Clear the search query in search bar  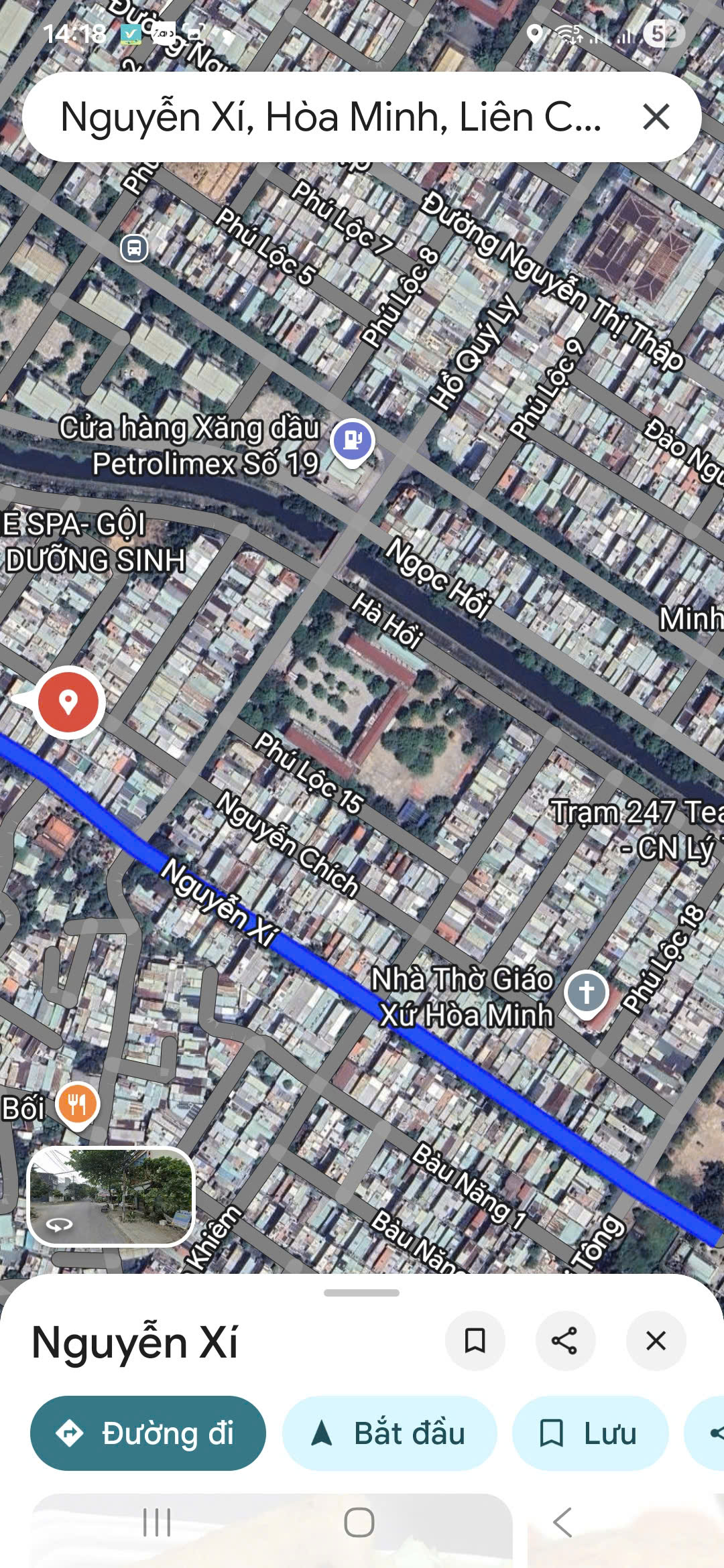click(656, 117)
